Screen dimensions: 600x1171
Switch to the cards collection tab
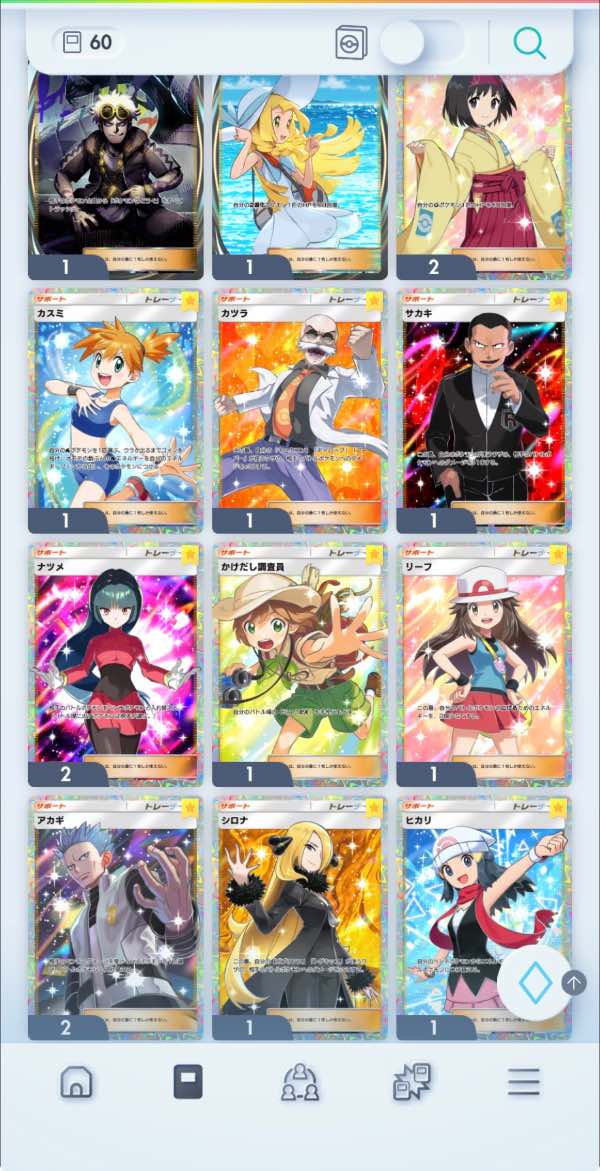(188, 1082)
